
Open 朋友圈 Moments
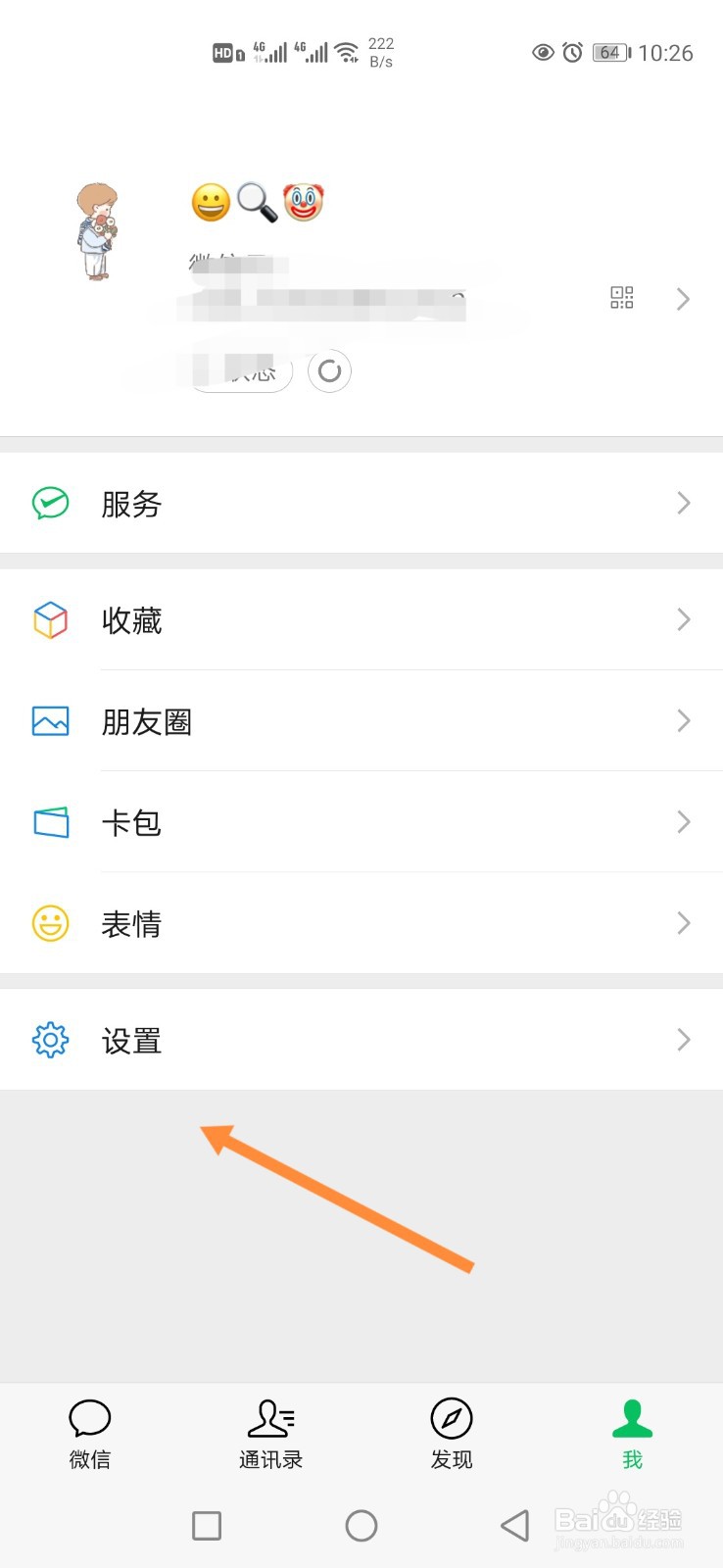pos(361,721)
